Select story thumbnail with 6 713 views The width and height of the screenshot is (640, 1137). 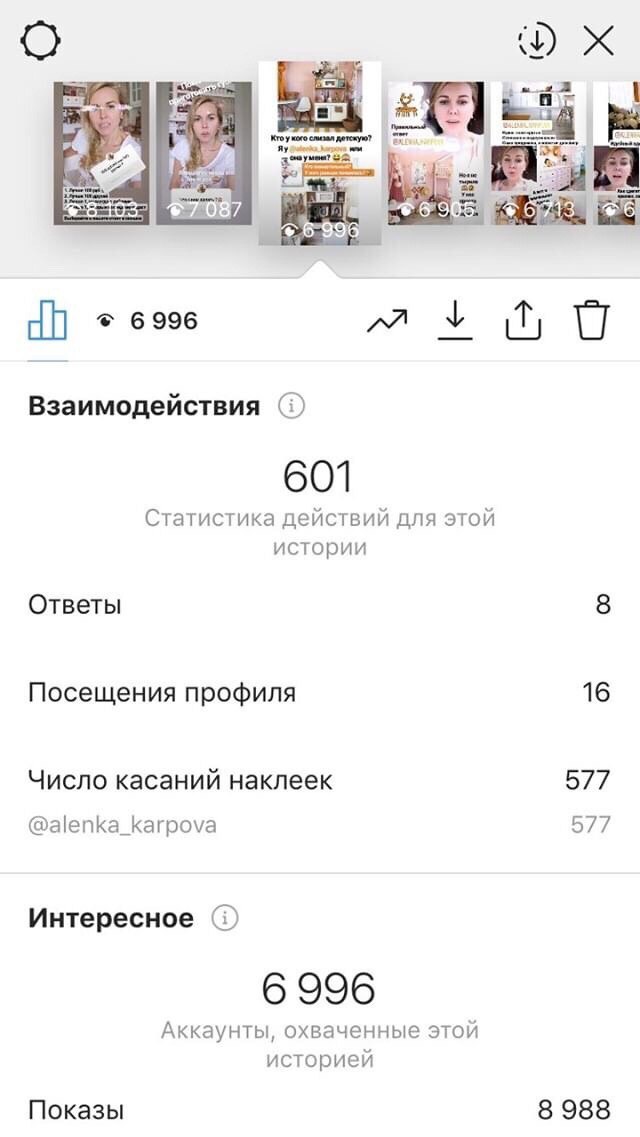pyautogui.click(x=539, y=153)
